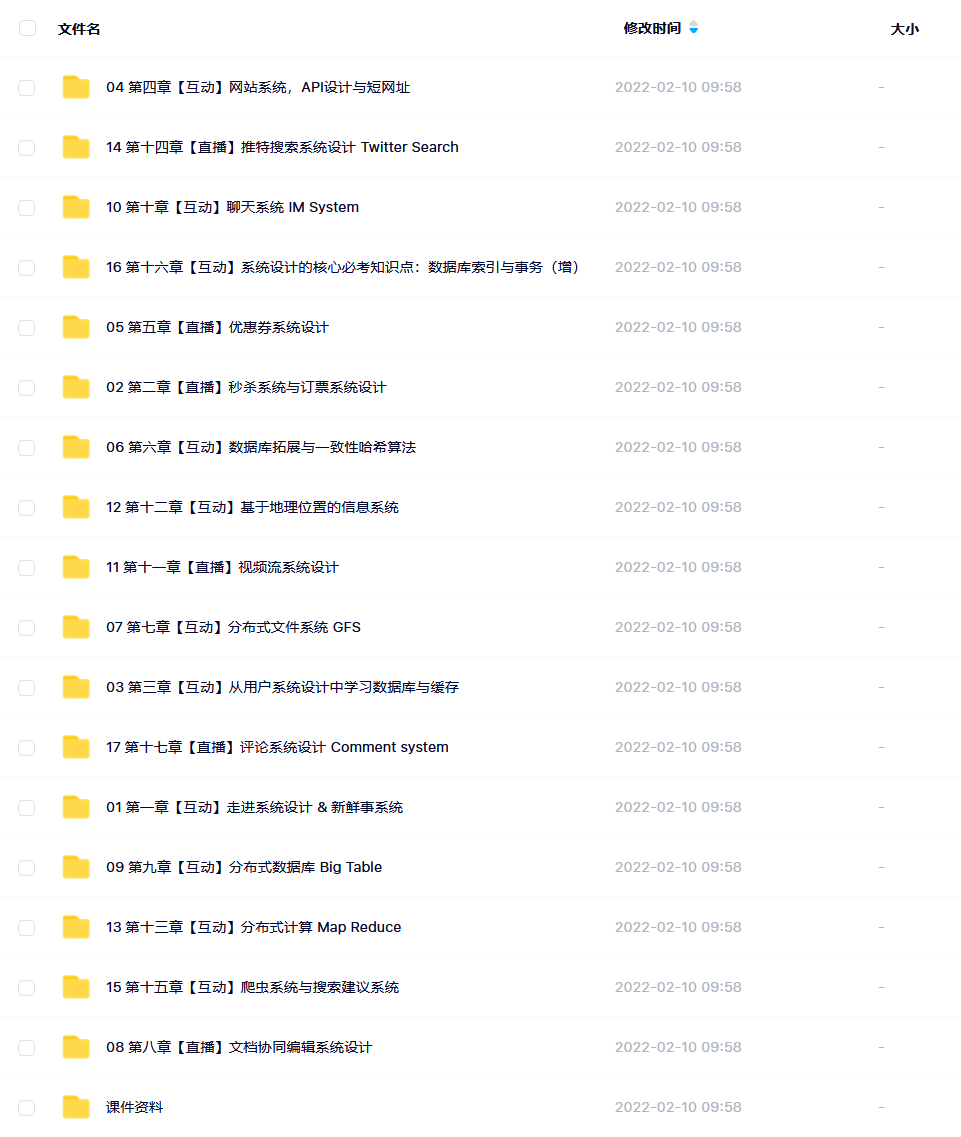Open folder 13 第十三章 Map Reduce
The image size is (961, 1137).
pos(253,927)
